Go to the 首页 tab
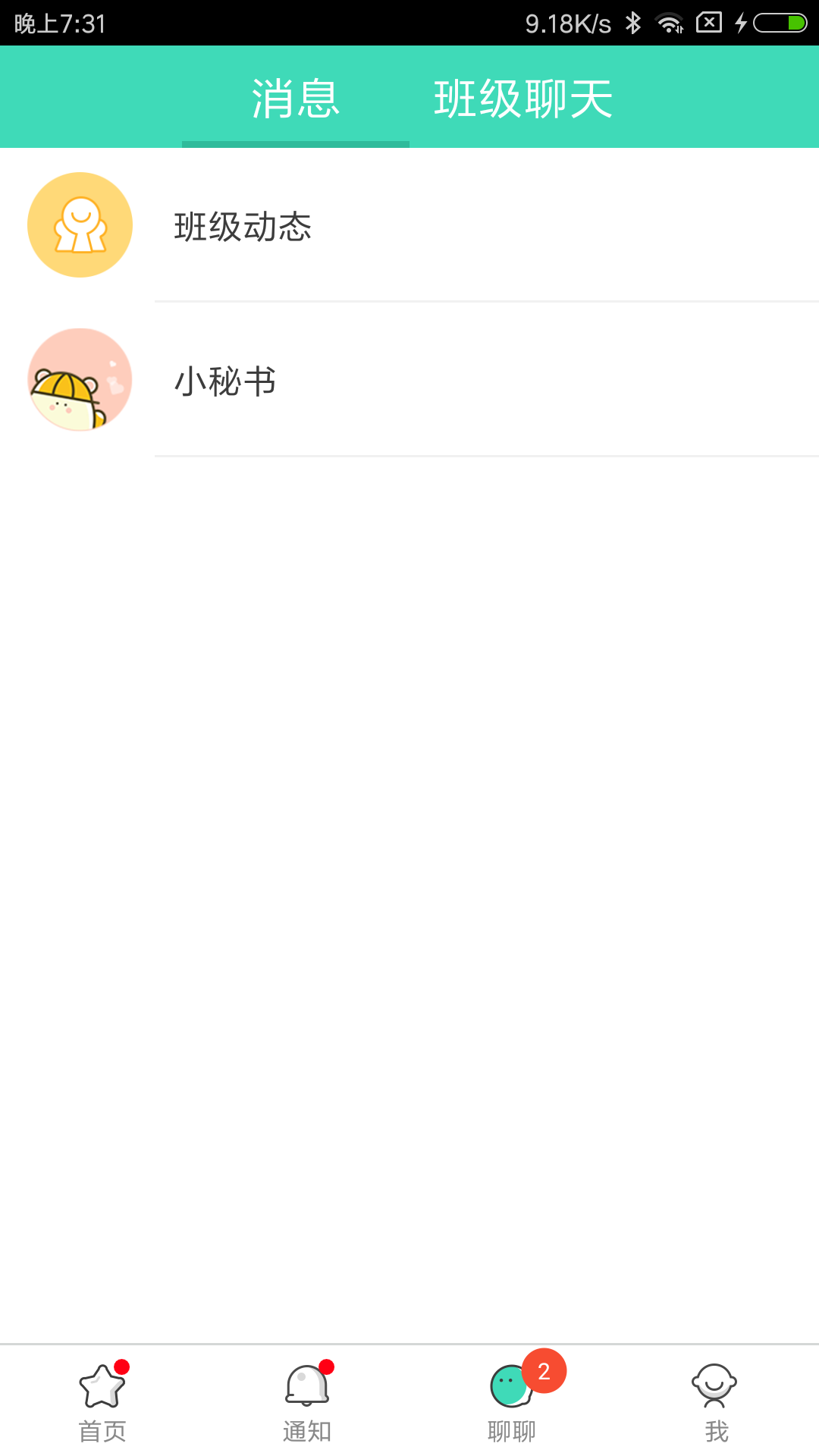The height and width of the screenshot is (1456, 819). 102,1401
